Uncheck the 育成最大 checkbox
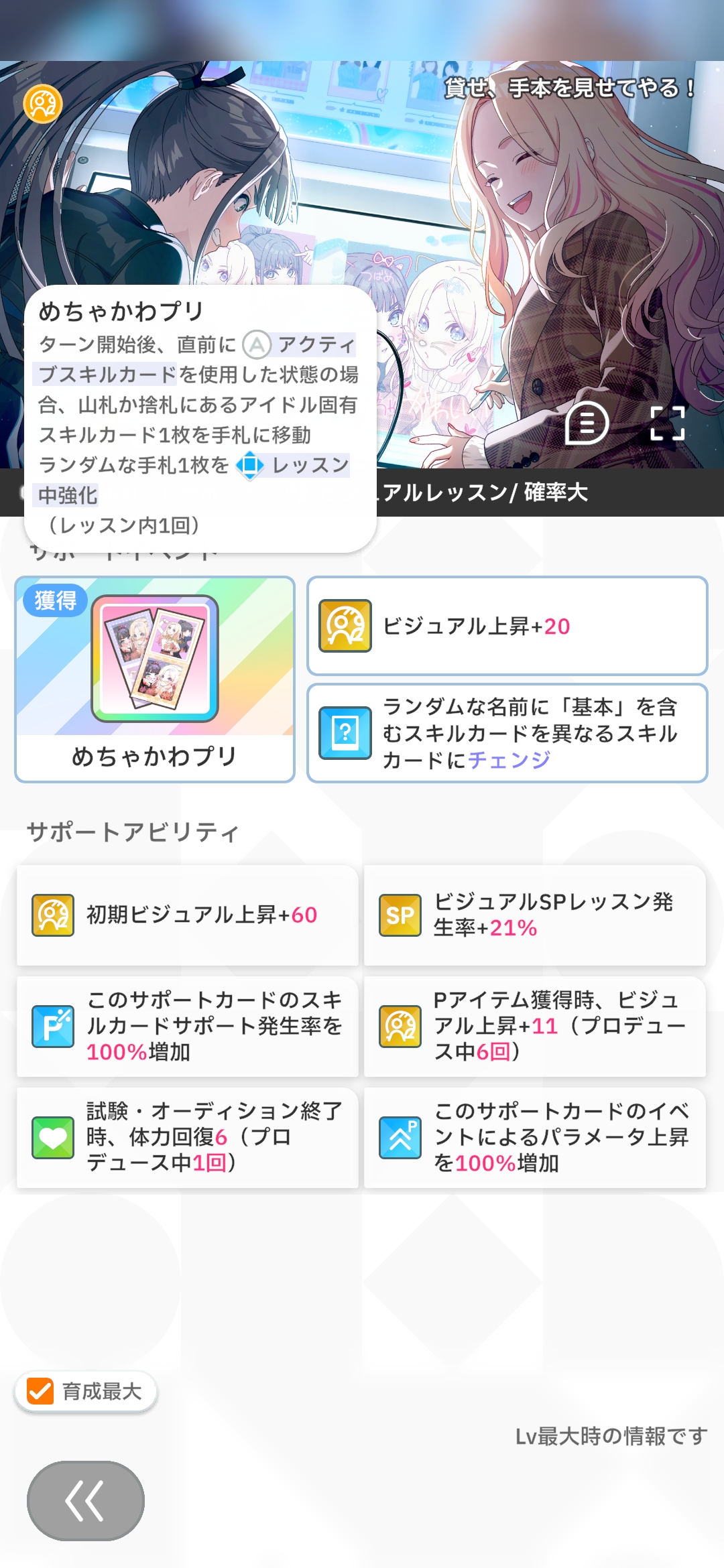The image size is (724, 1568). pyautogui.click(x=40, y=1391)
